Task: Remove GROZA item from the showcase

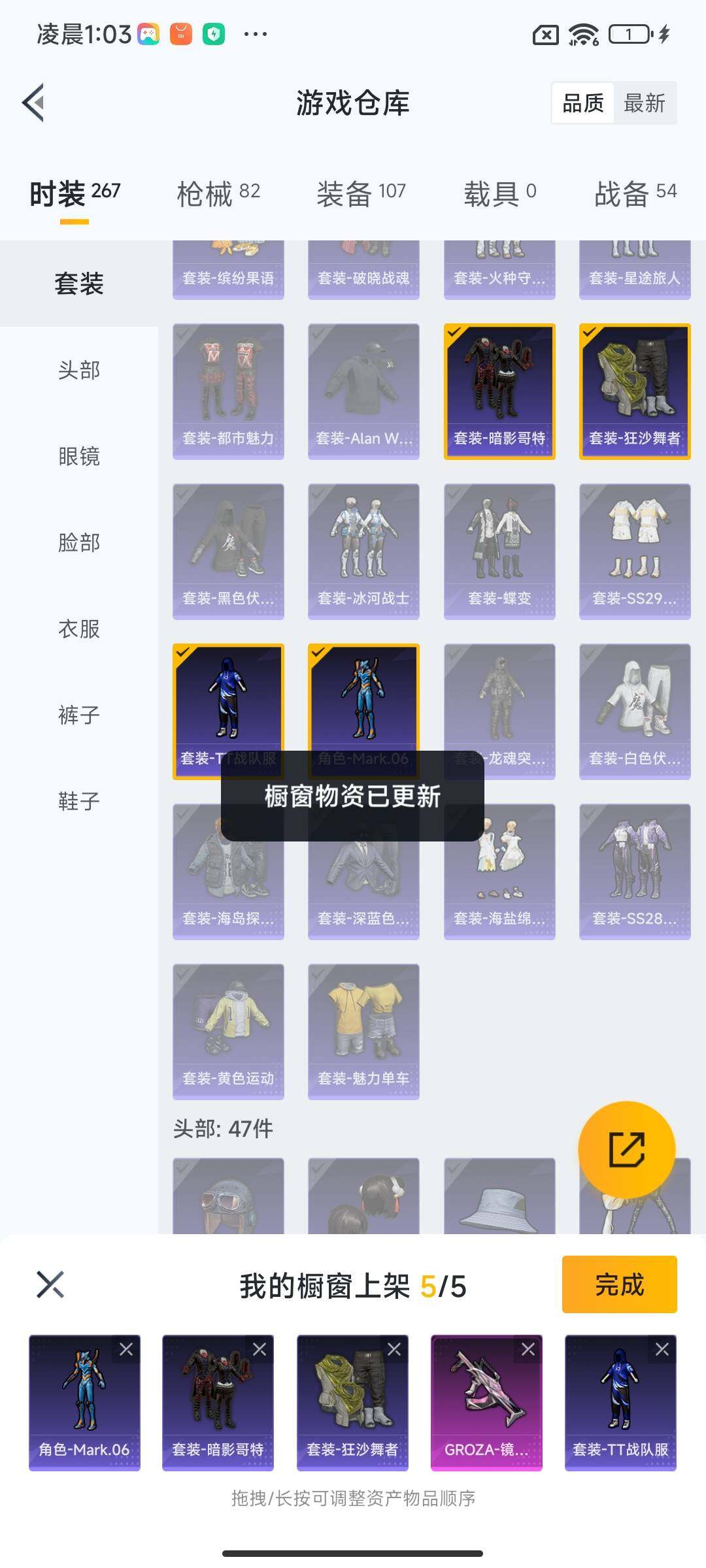Action: point(528,1349)
